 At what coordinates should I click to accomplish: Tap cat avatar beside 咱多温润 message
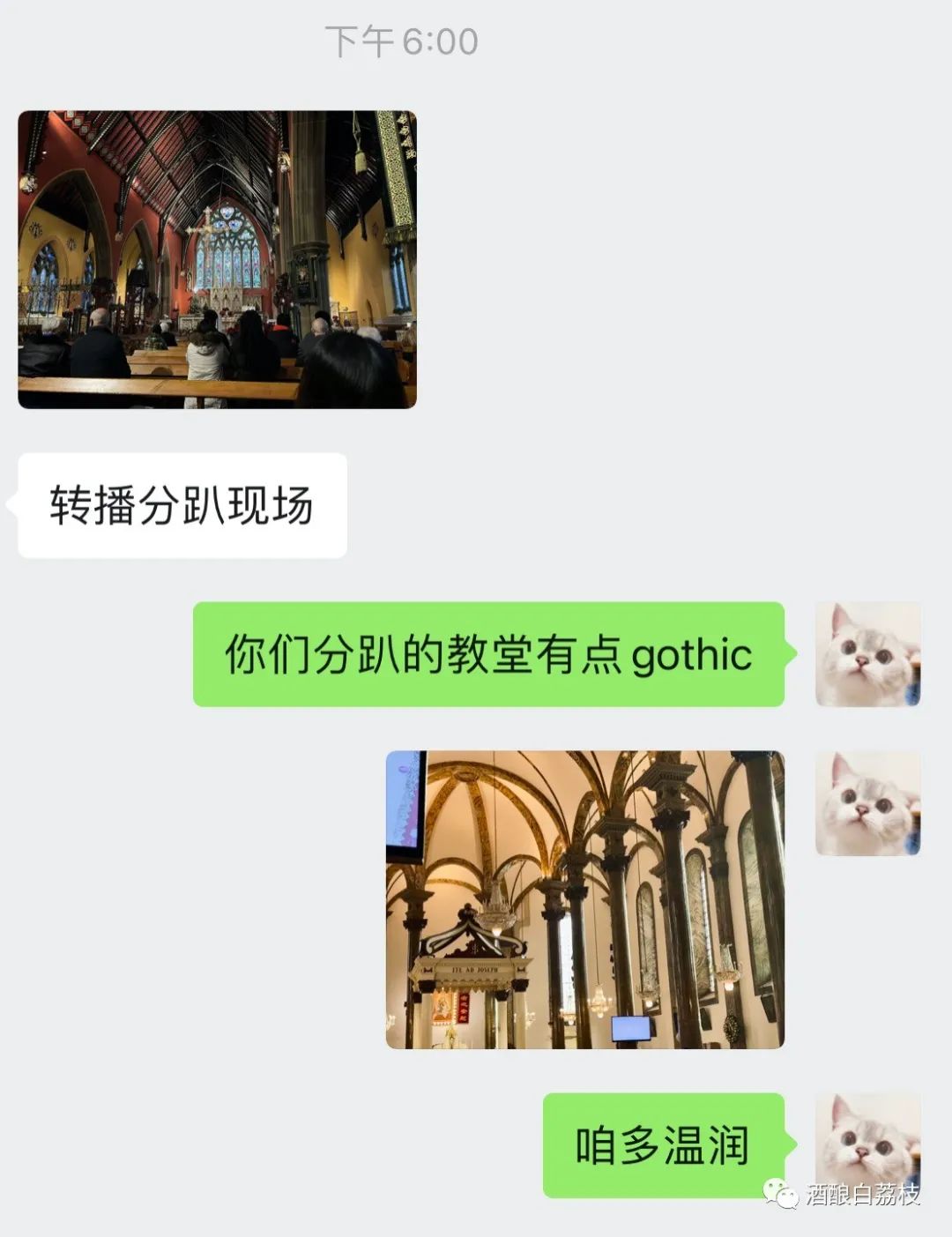pyautogui.click(x=867, y=1137)
